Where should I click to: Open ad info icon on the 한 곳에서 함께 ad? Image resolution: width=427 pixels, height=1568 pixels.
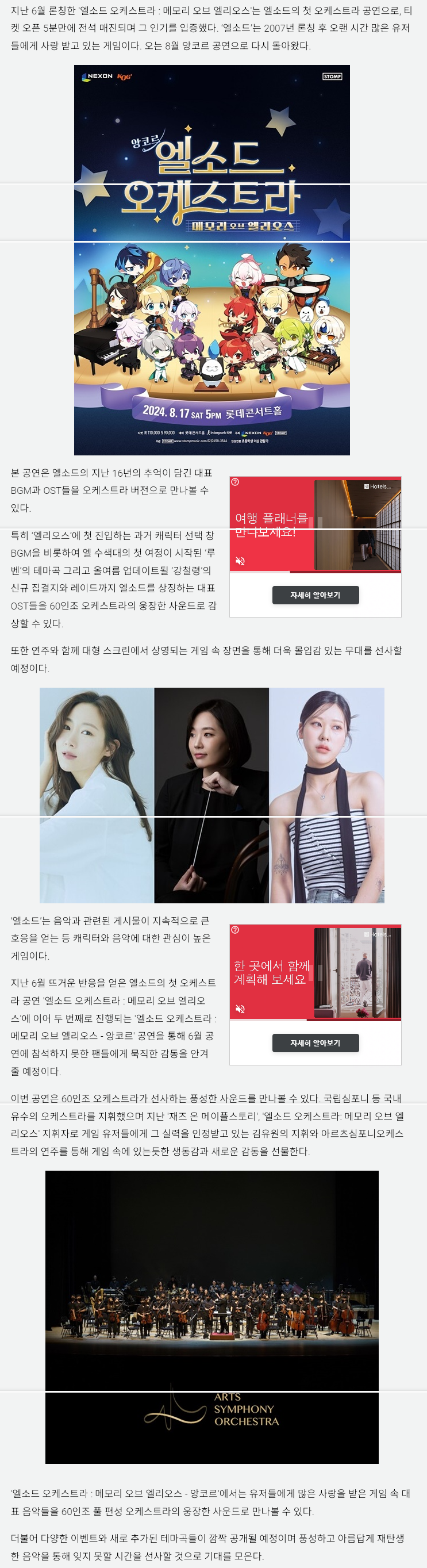pyautogui.click(x=236, y=930)
